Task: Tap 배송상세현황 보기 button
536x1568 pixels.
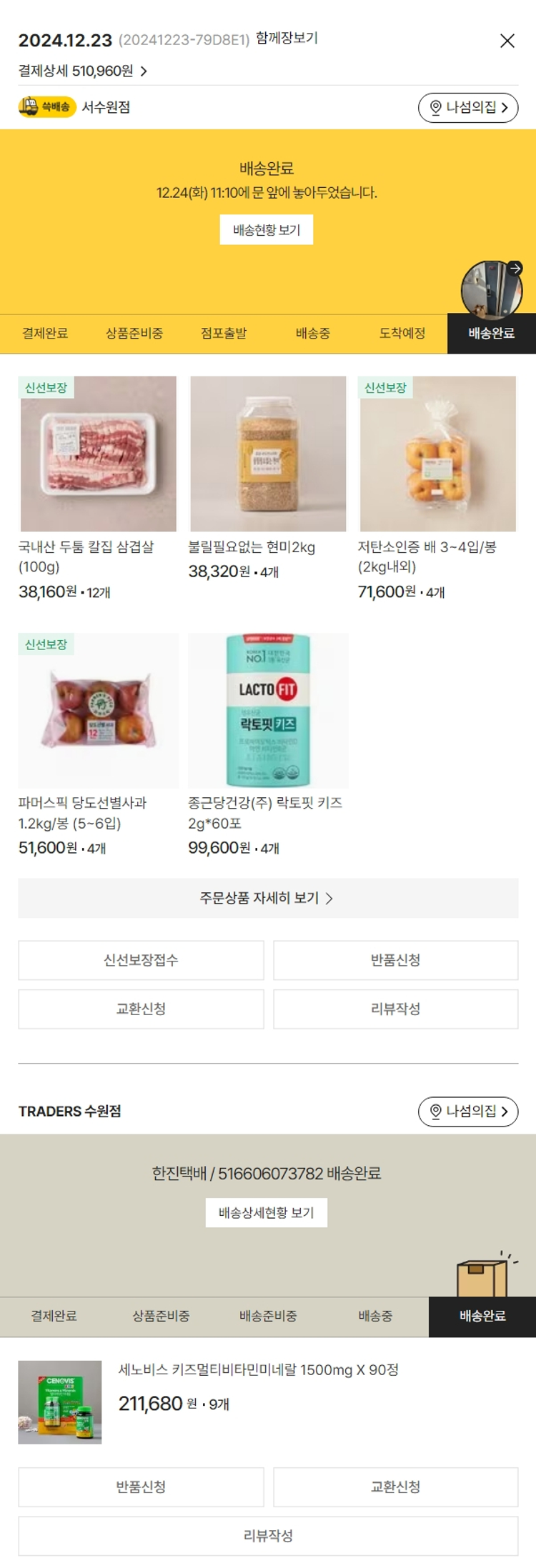Action: 266,1212
